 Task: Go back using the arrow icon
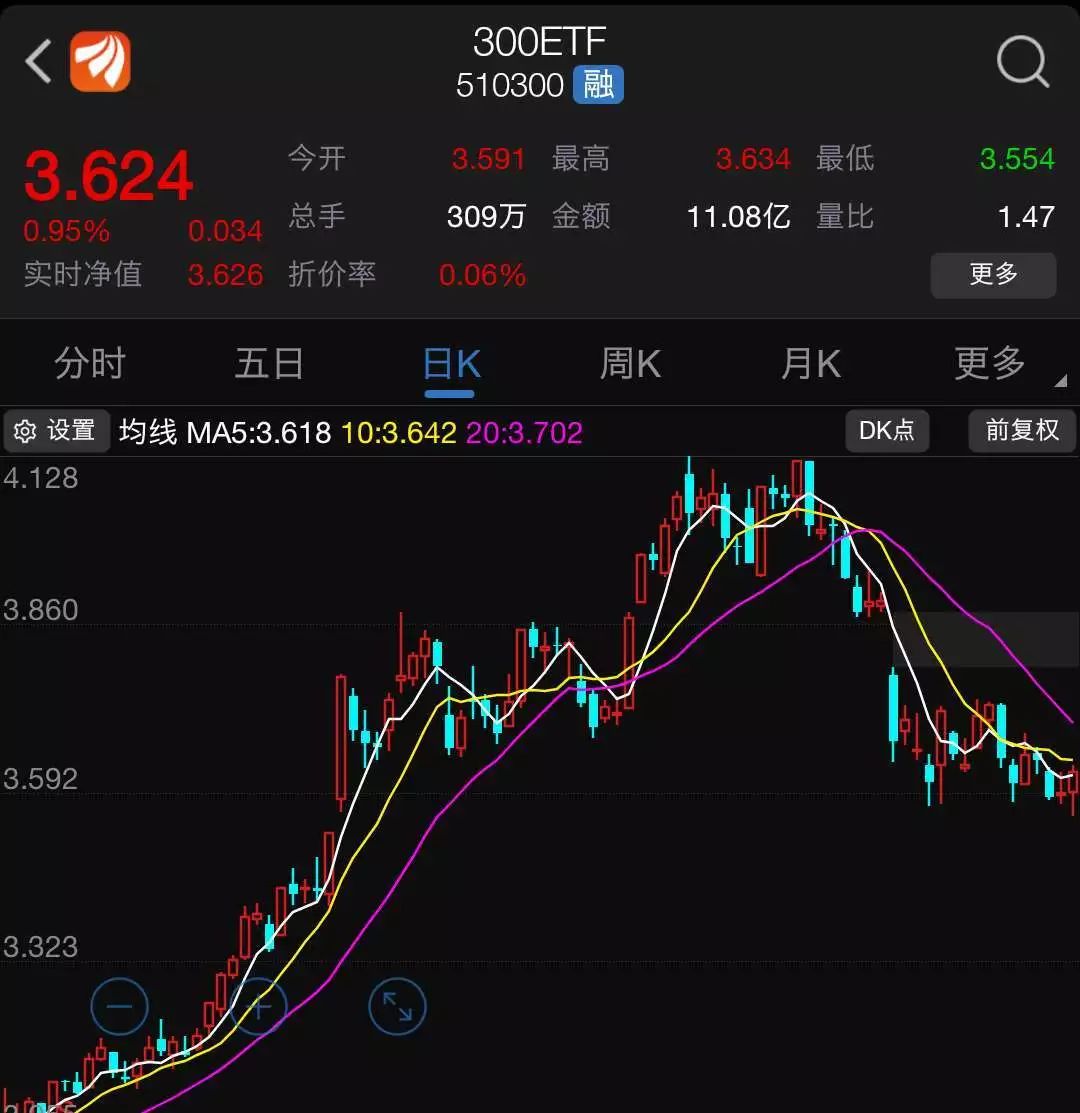(x=38, y=62)
